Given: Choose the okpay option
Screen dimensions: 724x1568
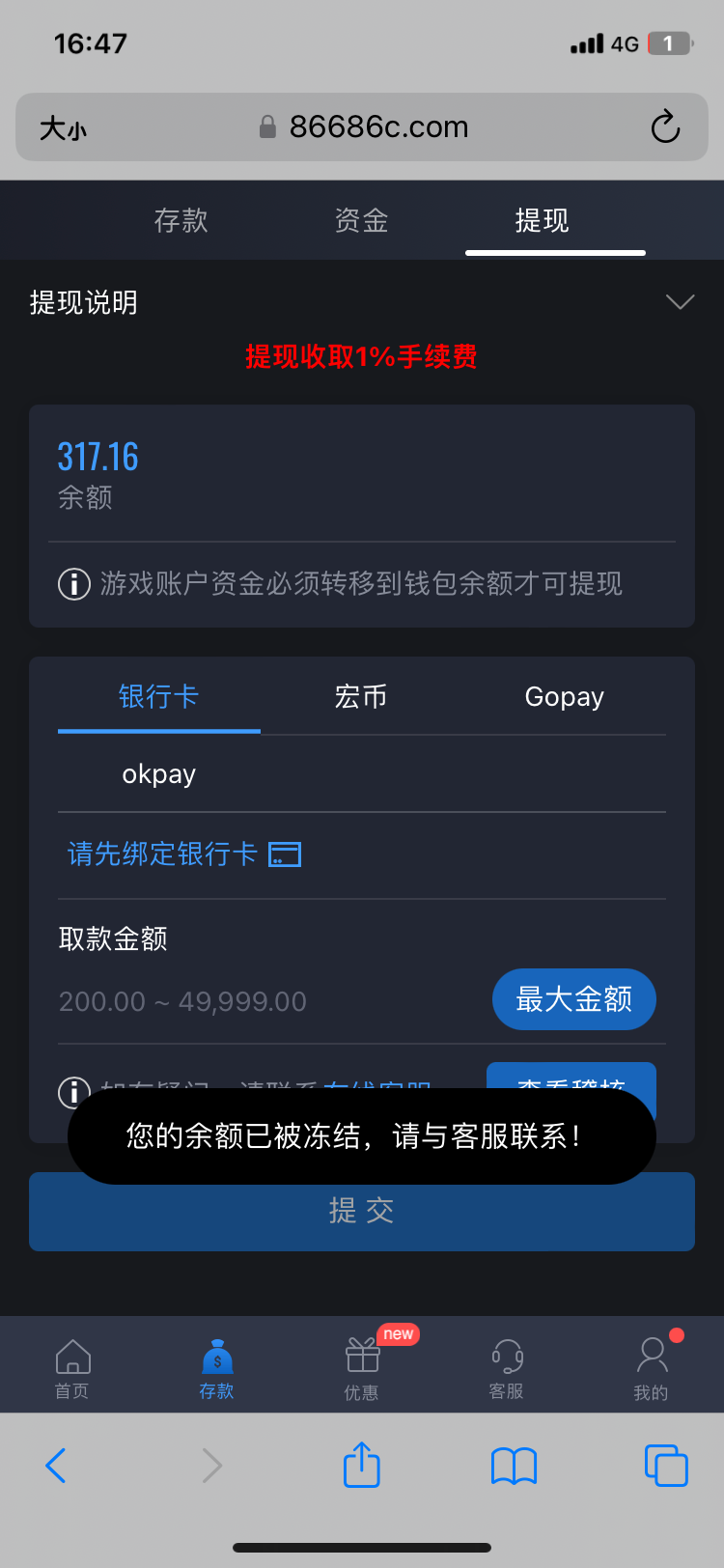Looking at the screenshot, I should pos(159,774).
